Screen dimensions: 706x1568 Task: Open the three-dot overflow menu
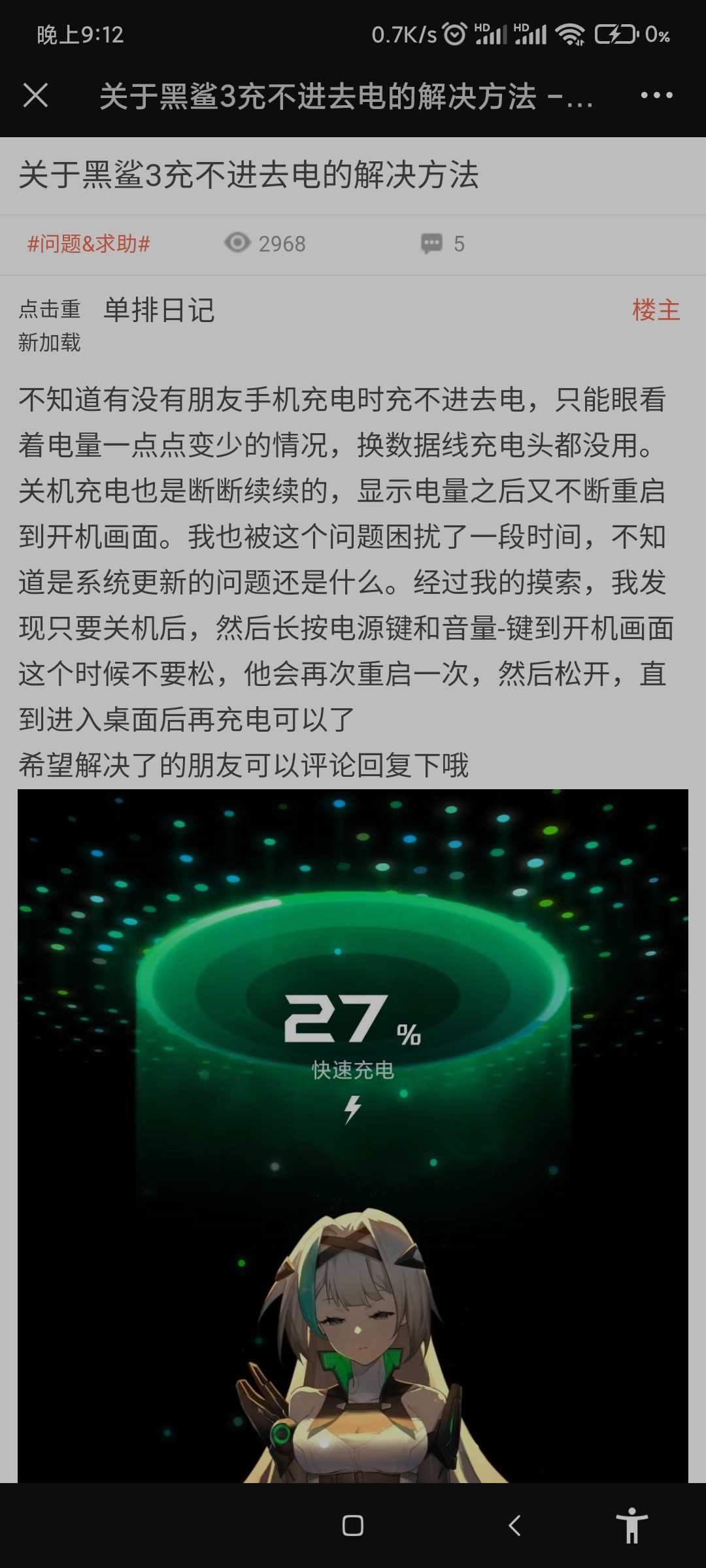pyautogui.click(x=656, y=95)
